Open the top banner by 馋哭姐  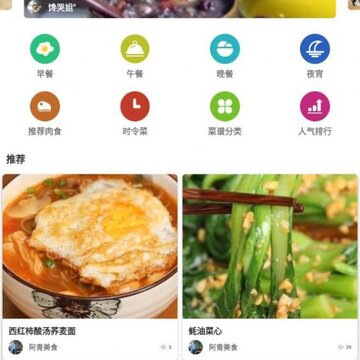click(x=180, y=9)
